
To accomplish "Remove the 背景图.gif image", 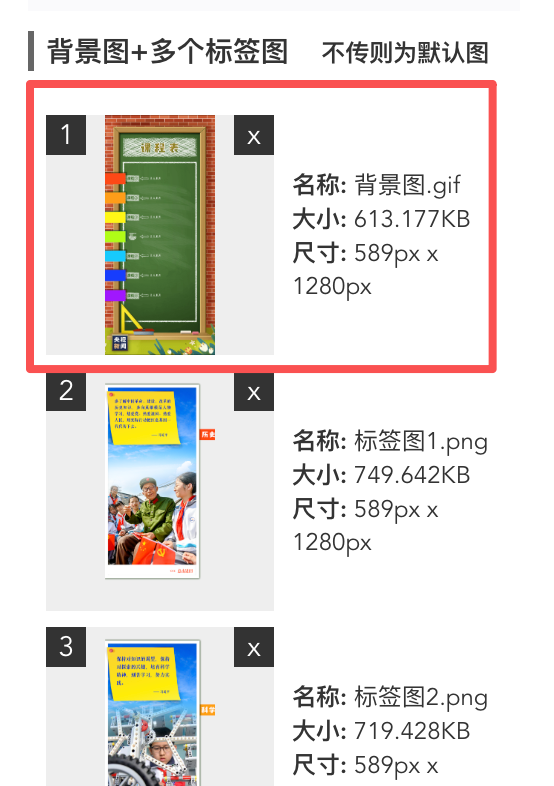I will 254,135.
